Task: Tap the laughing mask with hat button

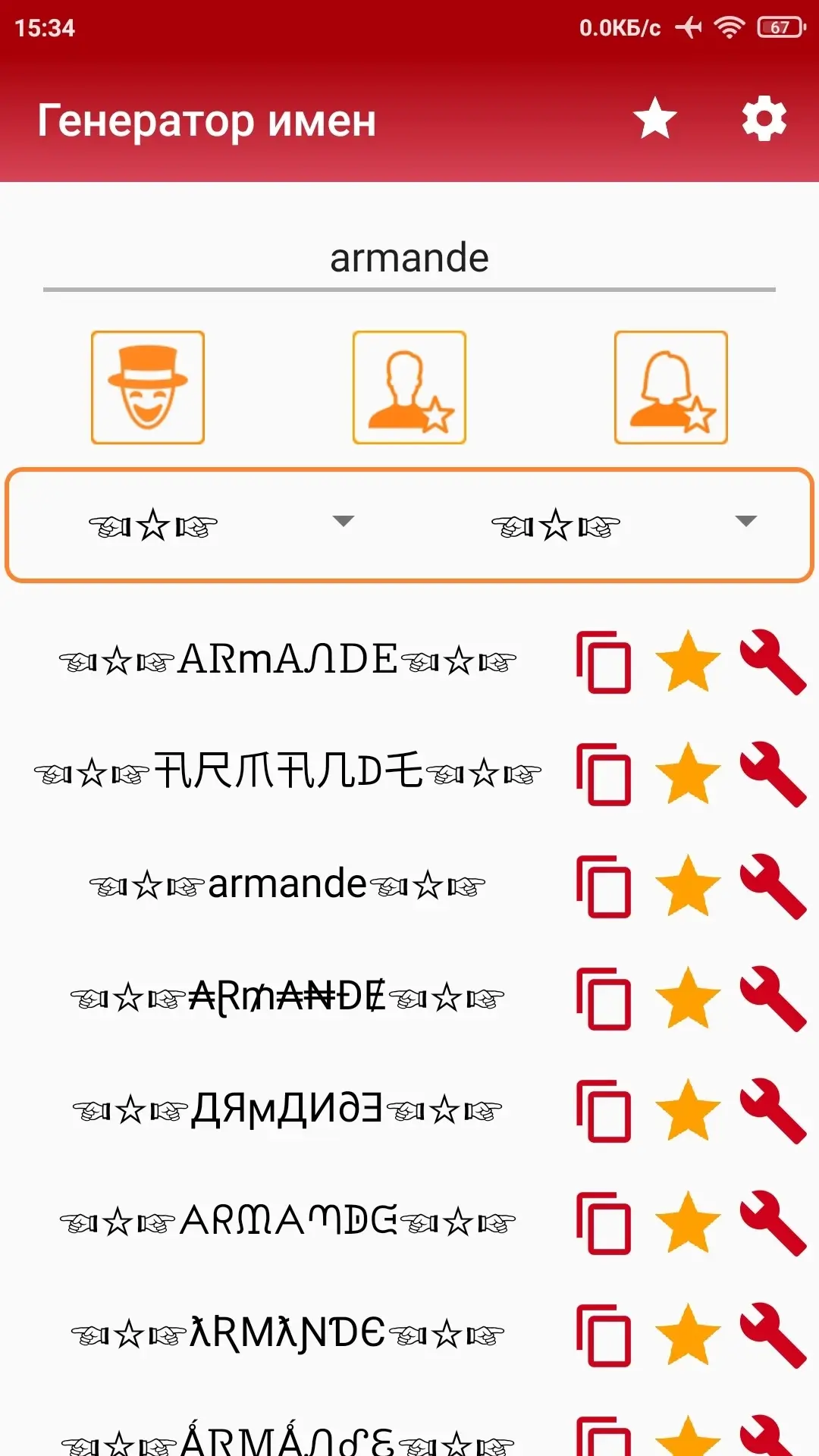Action: click(148, 388)
